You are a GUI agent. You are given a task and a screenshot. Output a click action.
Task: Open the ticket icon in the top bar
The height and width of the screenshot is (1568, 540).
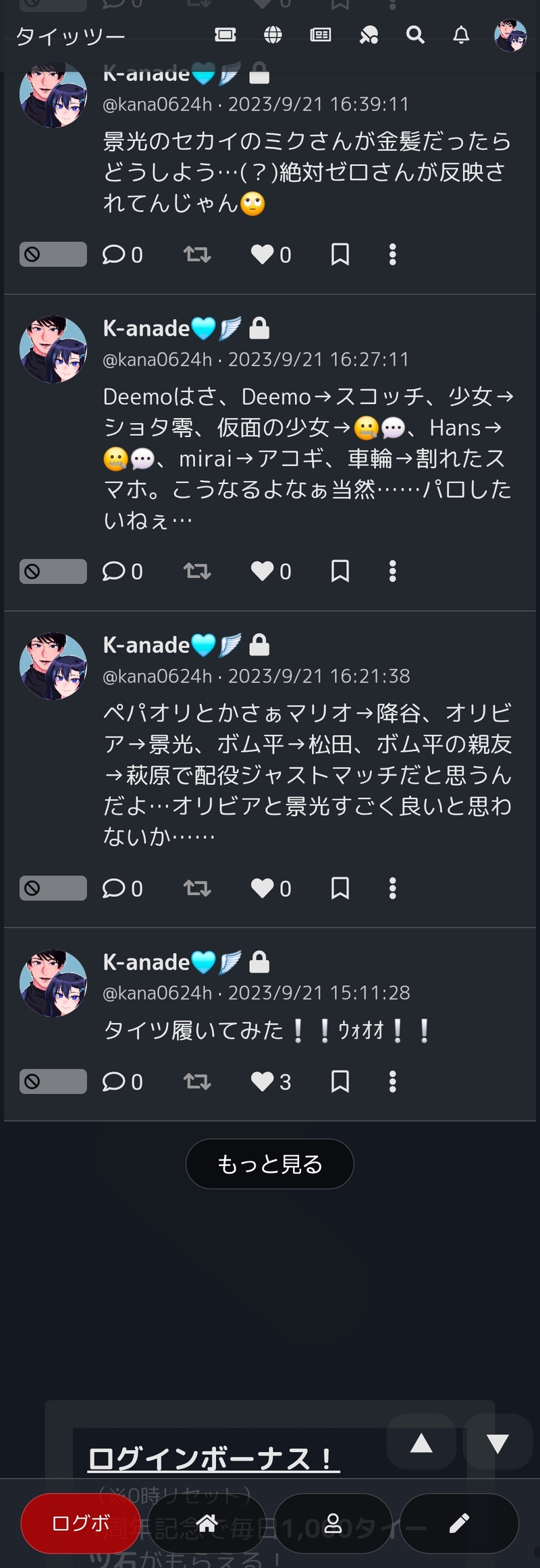(225, 35)
